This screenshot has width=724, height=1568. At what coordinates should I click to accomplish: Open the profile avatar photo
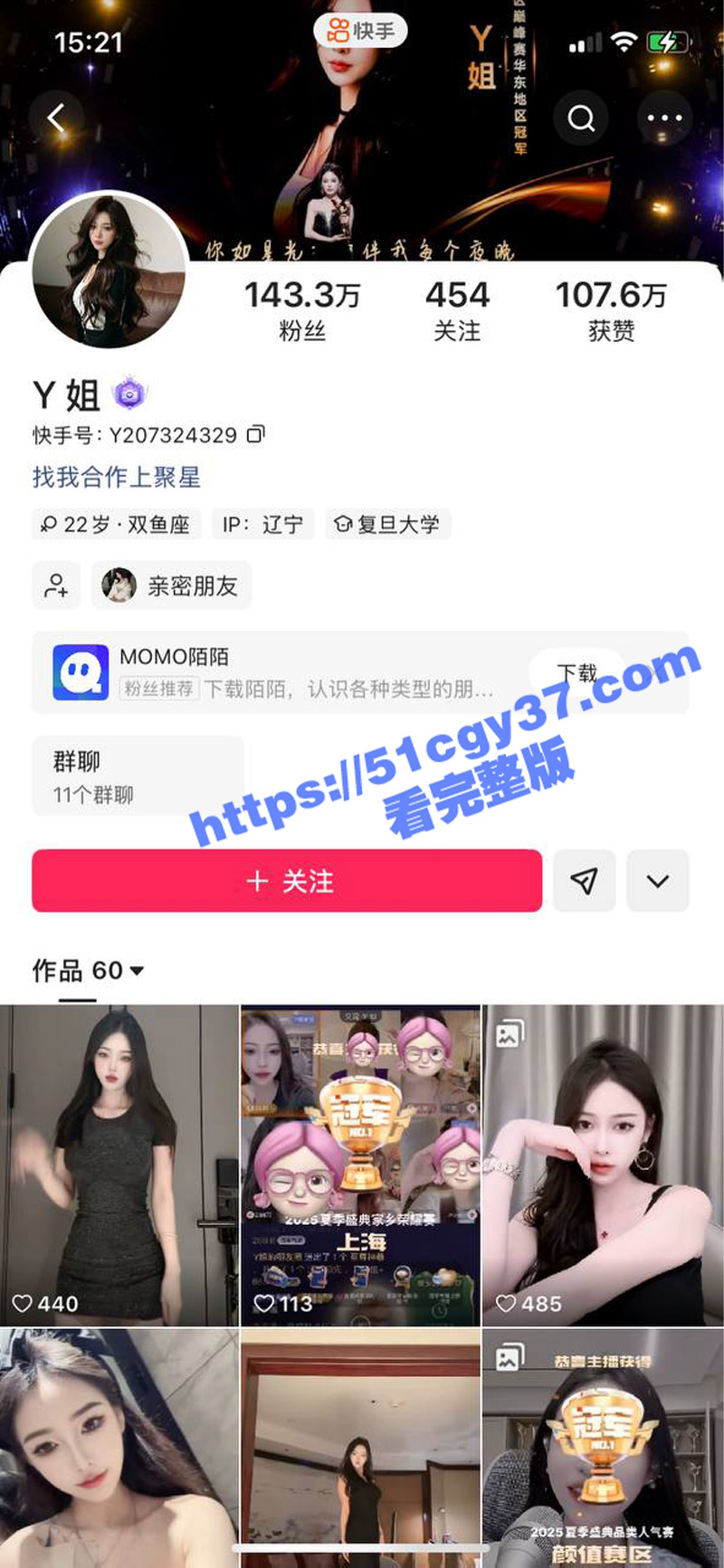[109, 270]
